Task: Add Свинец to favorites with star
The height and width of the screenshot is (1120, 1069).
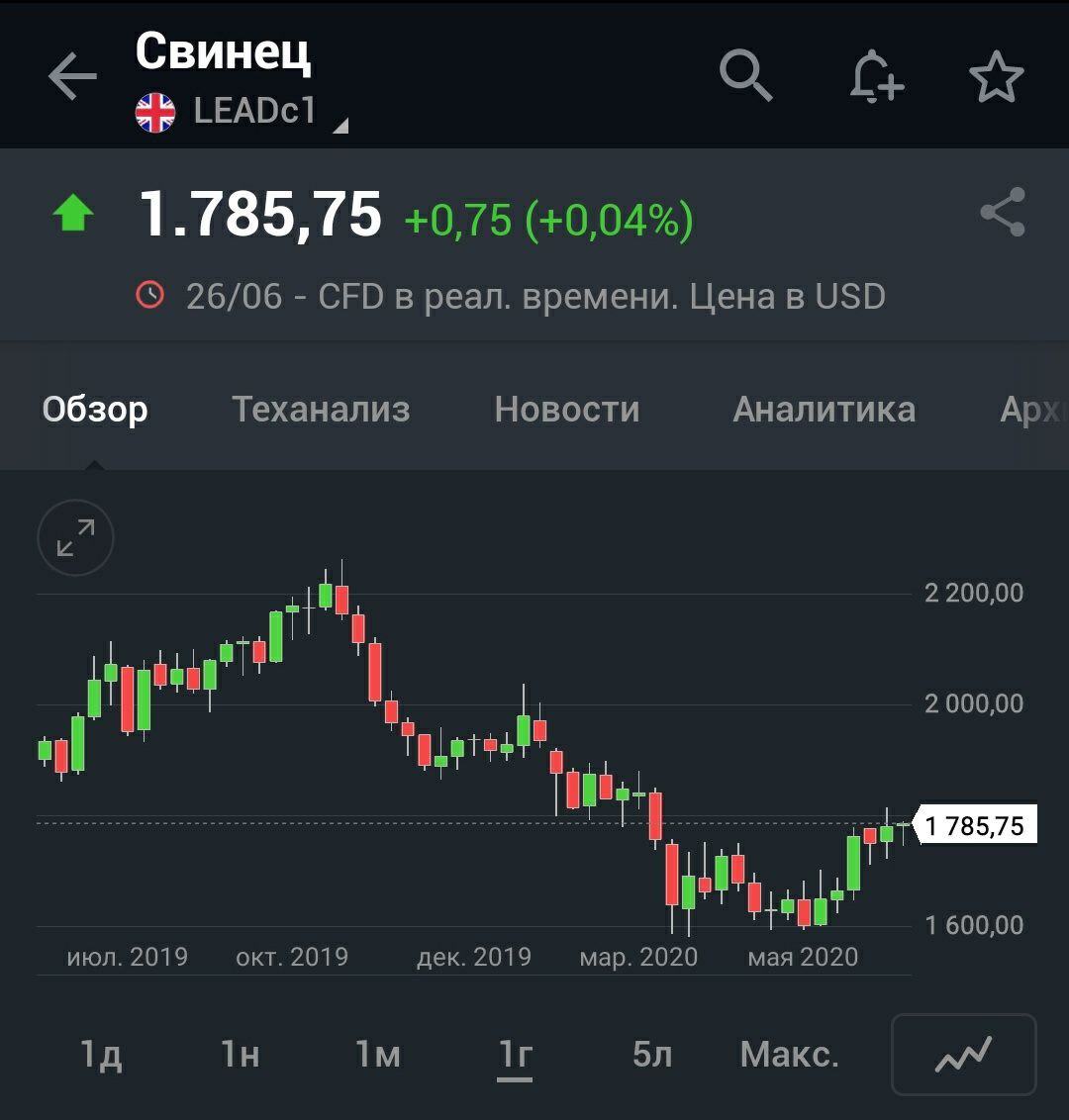Action: click(x=996, y=77)
